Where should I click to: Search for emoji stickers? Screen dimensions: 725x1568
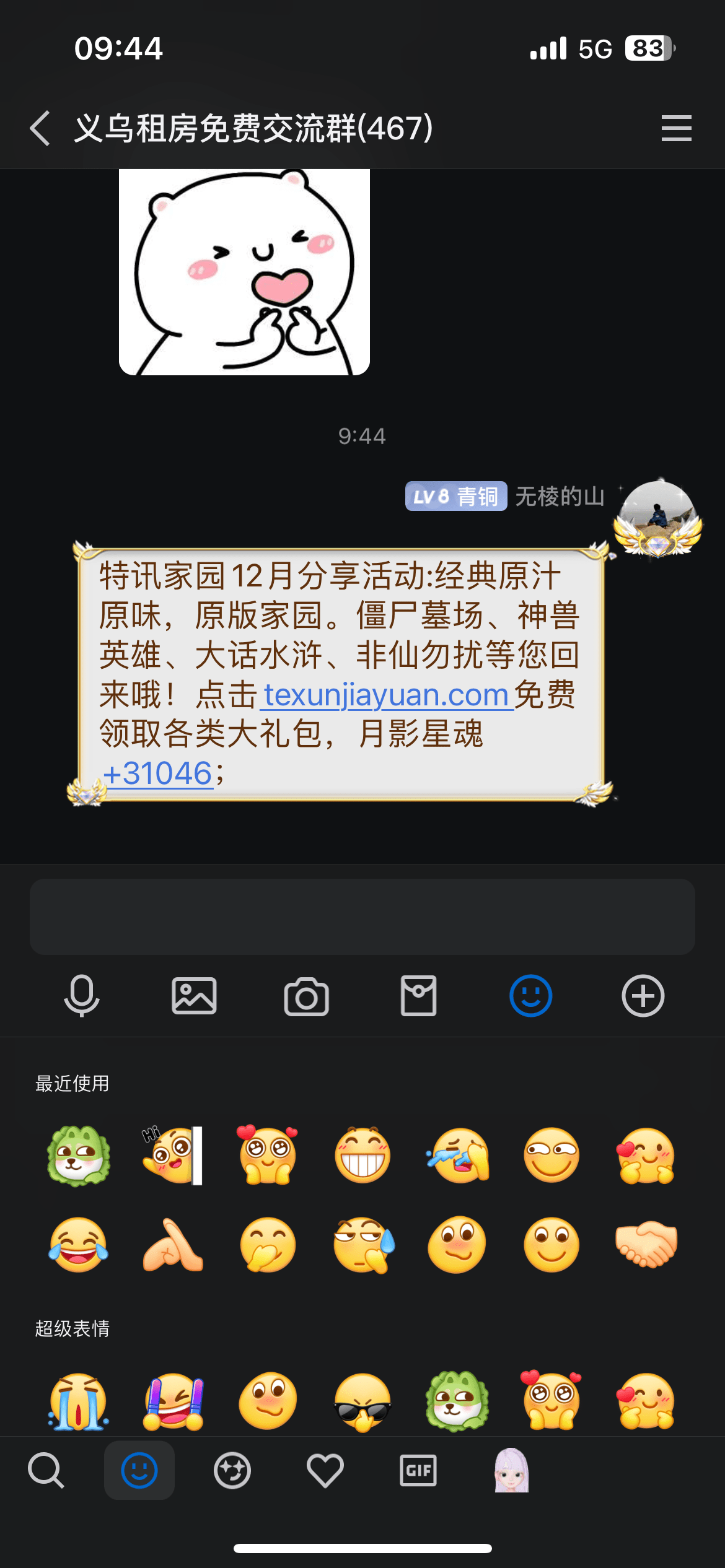pos(46,1470)
